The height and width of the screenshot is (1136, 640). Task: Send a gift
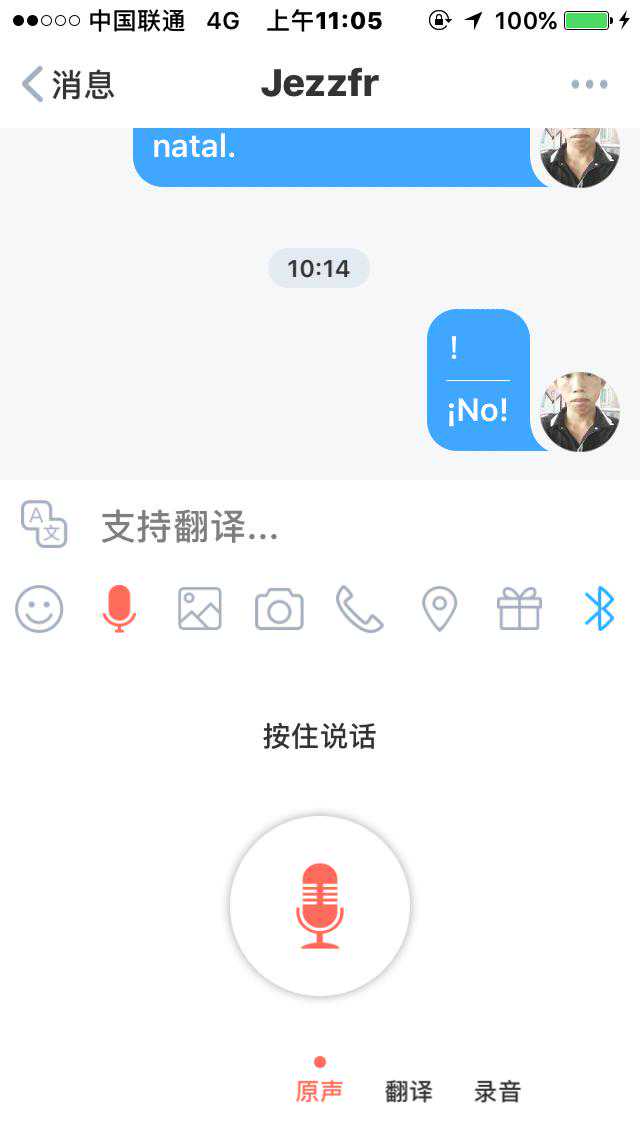pos(519,608)
